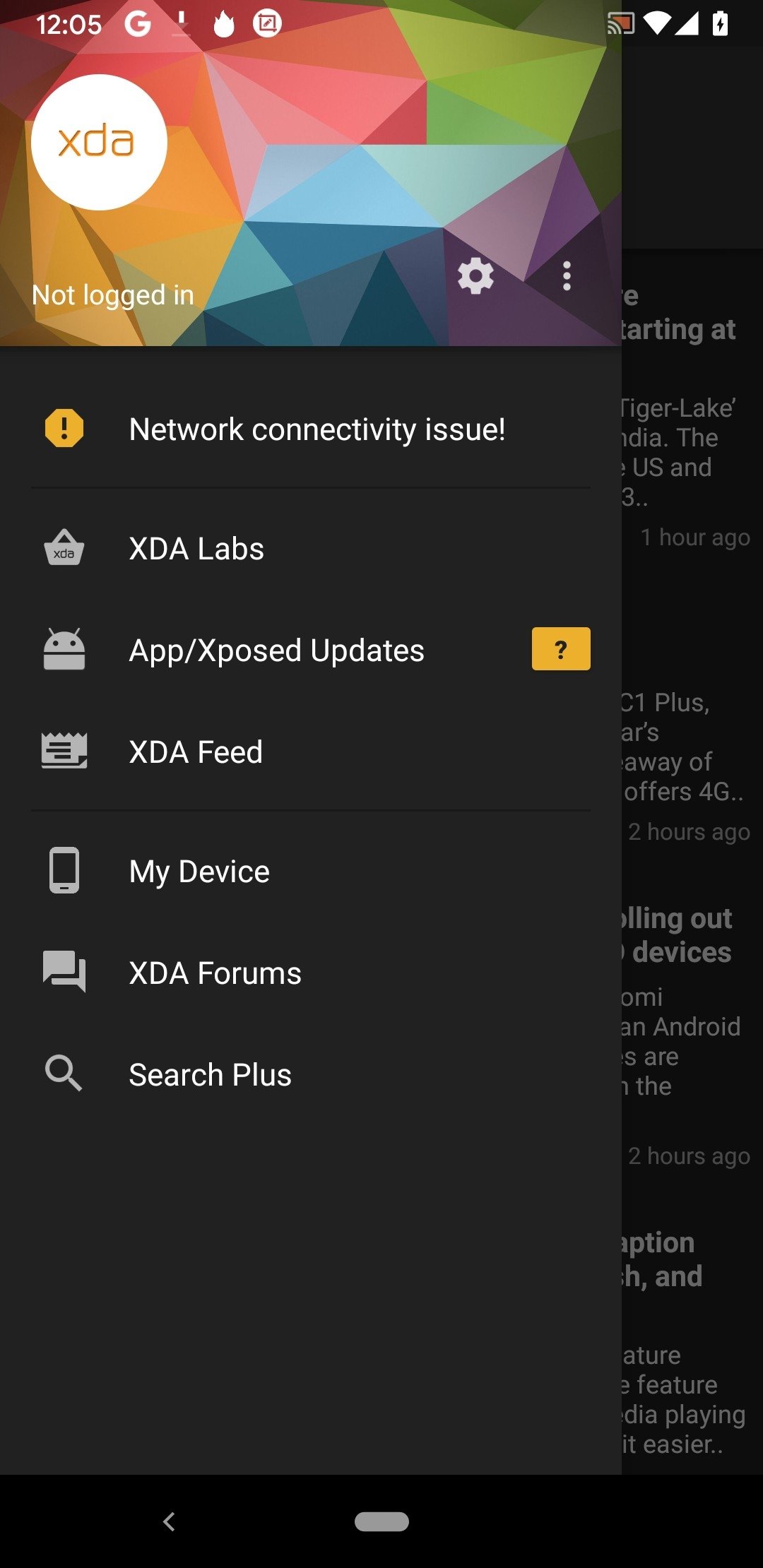763x1568 pixels.
Task: Click the XDA logo avatar
Action: (99, 141)
